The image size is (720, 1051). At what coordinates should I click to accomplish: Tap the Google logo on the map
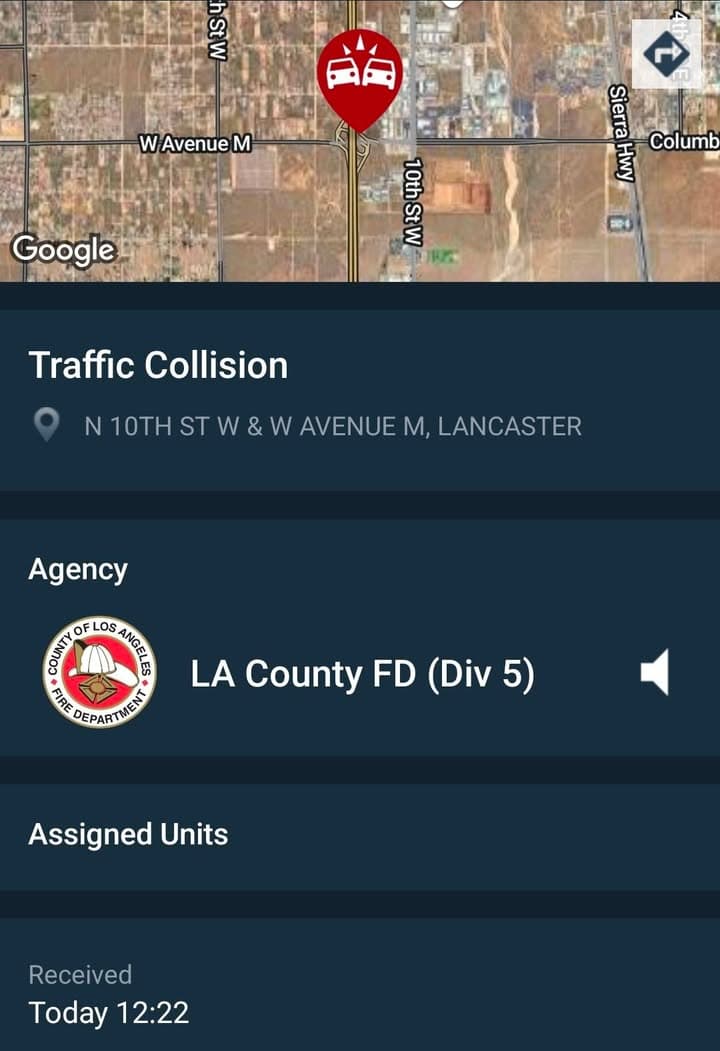[62, 249]
